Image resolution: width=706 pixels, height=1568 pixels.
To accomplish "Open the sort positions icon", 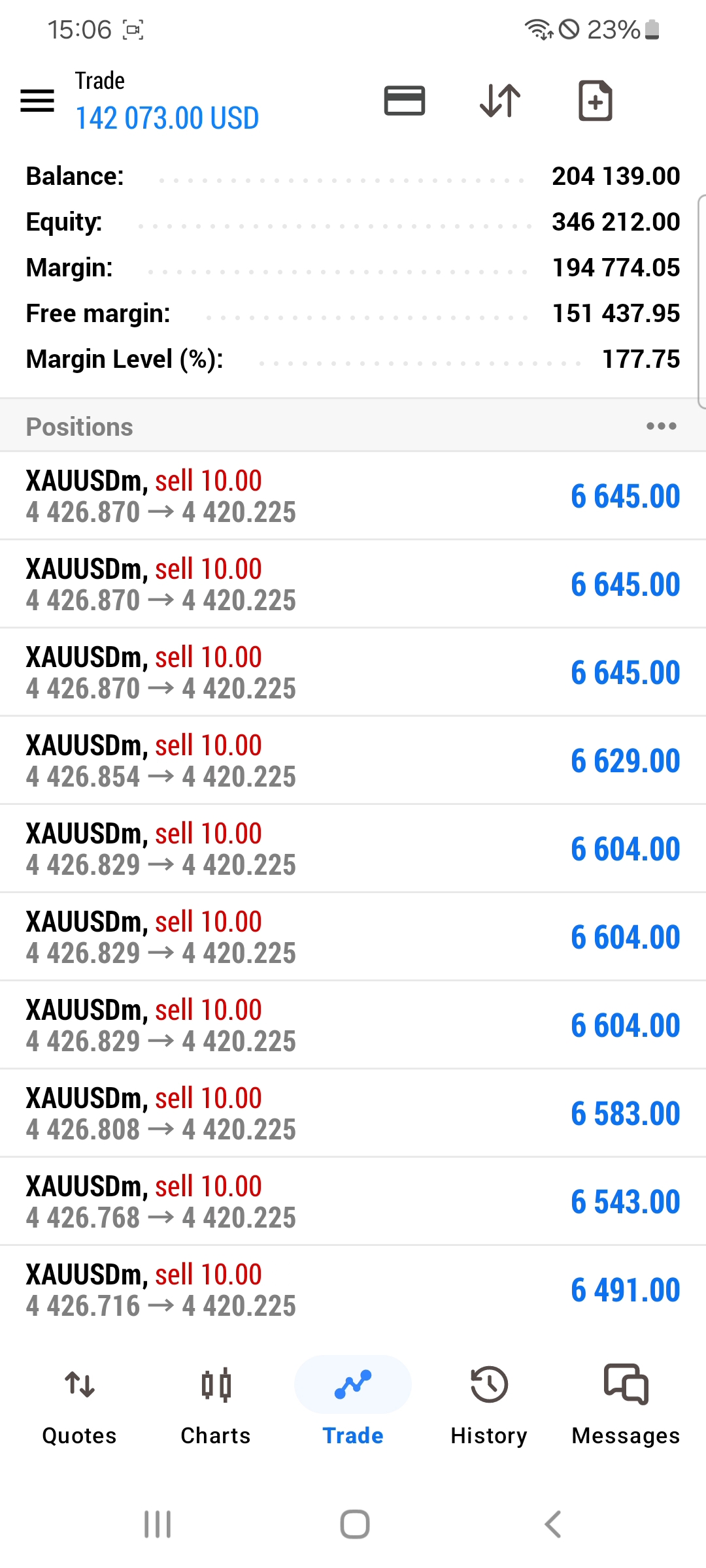I will pos(499,101).
